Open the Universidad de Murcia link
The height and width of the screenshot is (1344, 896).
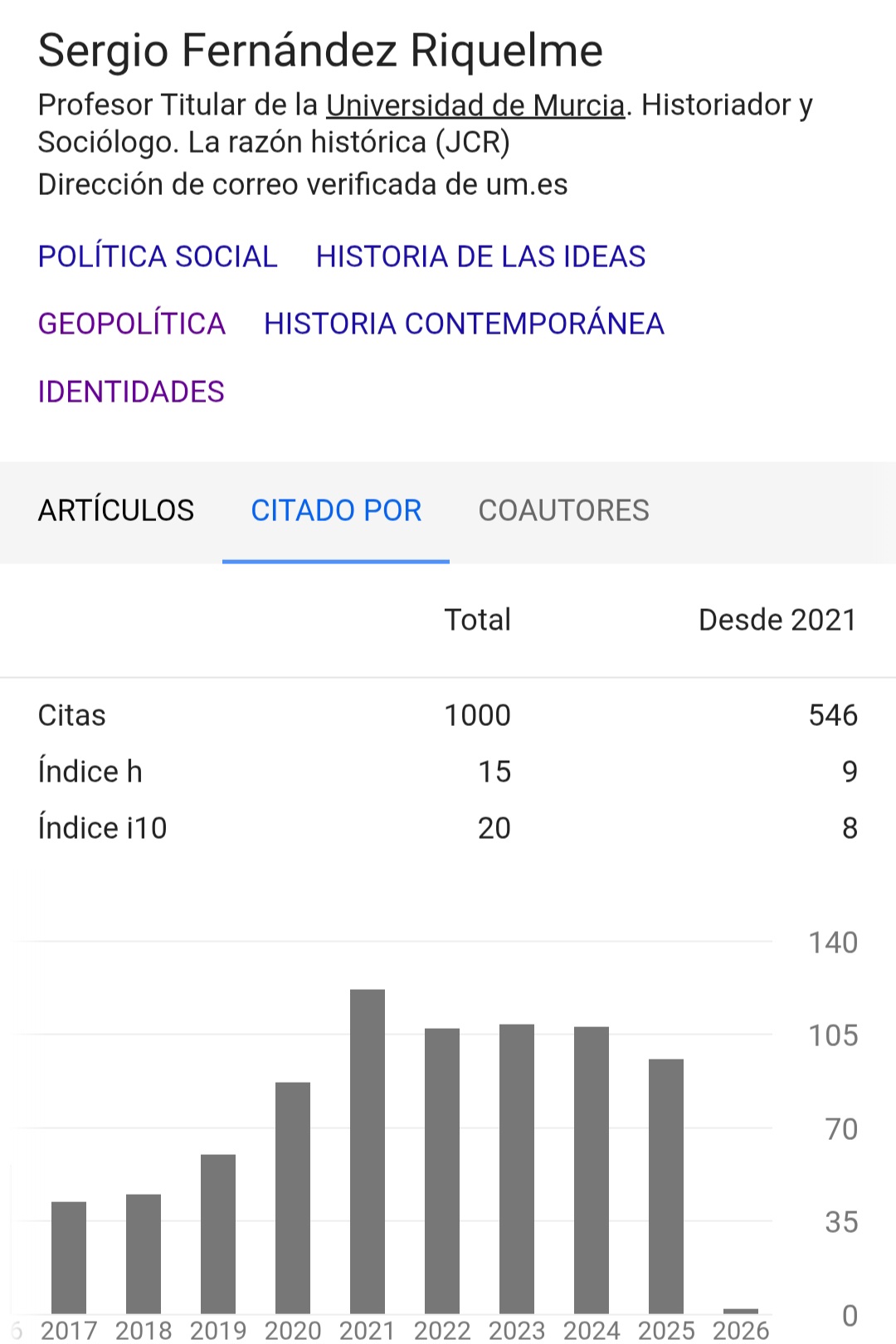pos(475,105)
